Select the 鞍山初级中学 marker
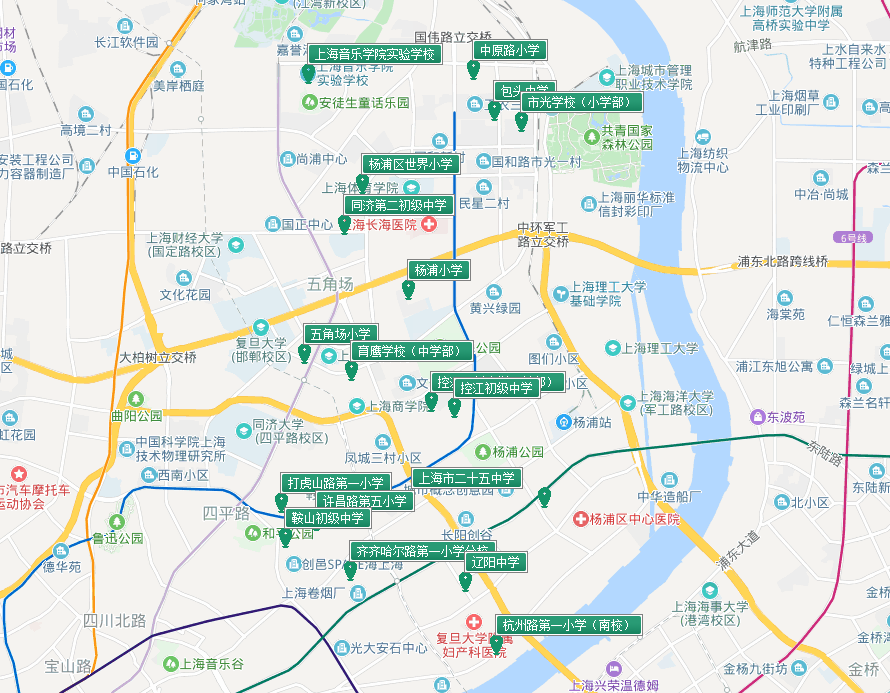The width and height of the screenshot is (890, 693). click(x=285, y=538)
